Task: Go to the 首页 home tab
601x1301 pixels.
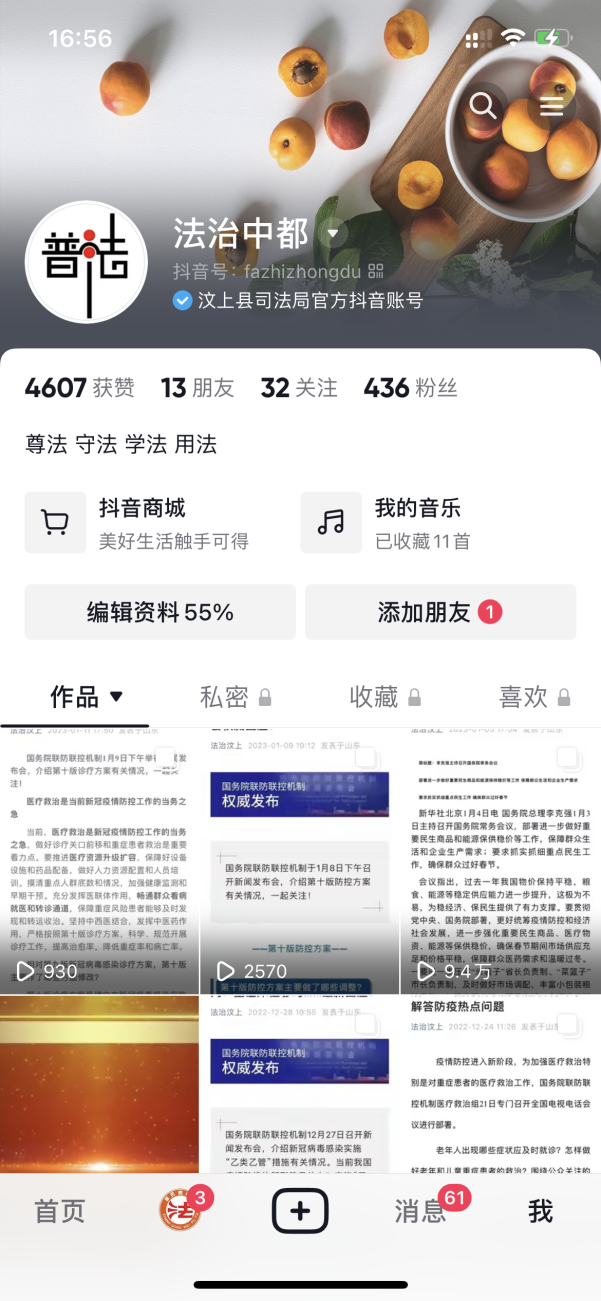Action: tap(60, 1212)
